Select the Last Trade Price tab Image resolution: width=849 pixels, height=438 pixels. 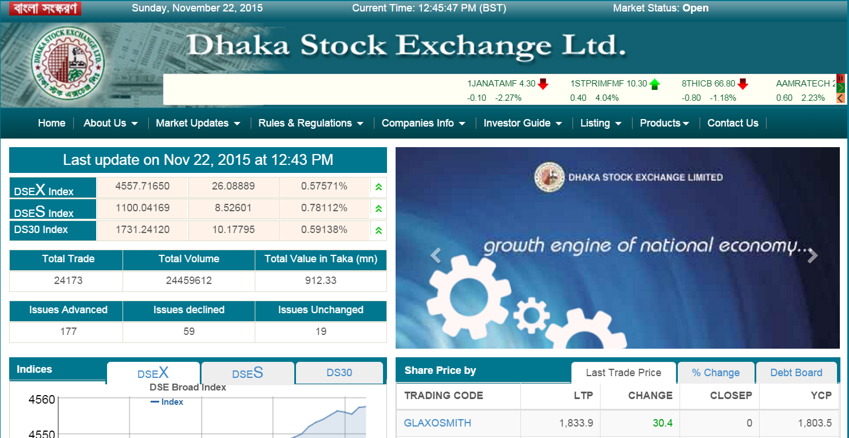click(623, 373)
